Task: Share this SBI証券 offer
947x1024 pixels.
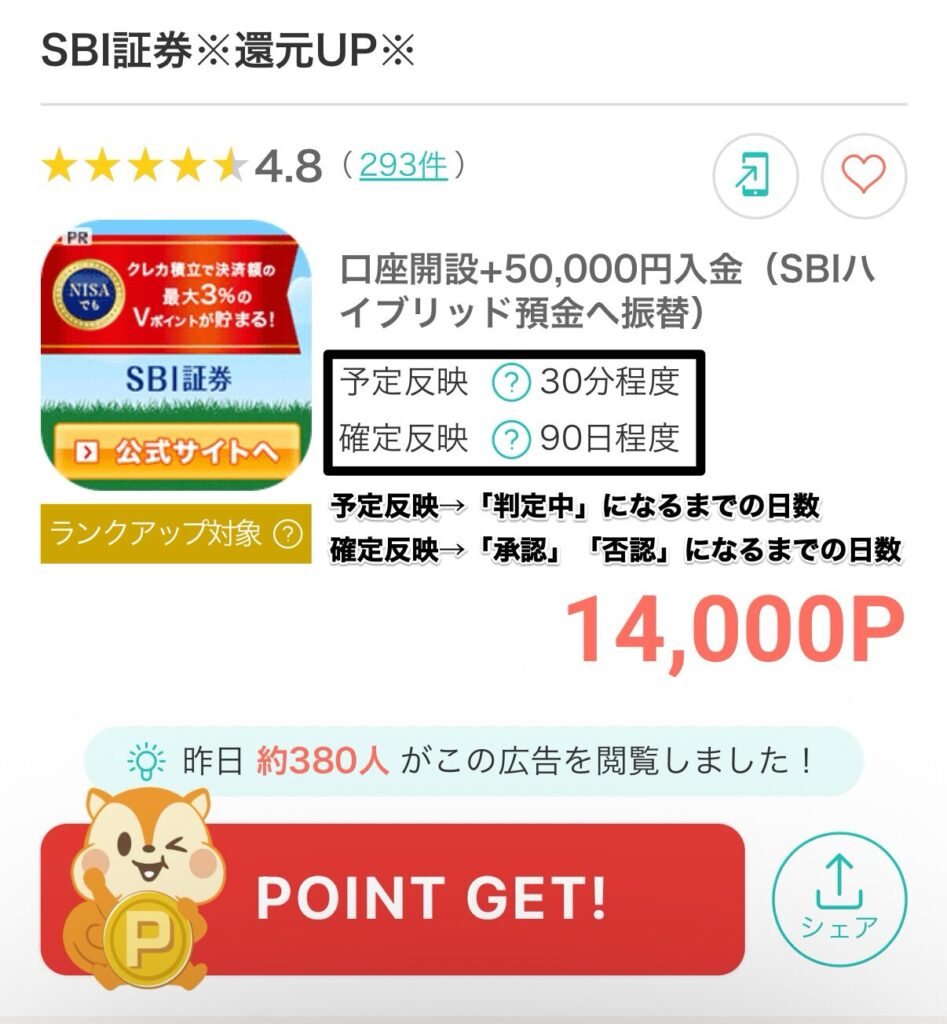Action: pyautogui.click(x=838, y=898)
